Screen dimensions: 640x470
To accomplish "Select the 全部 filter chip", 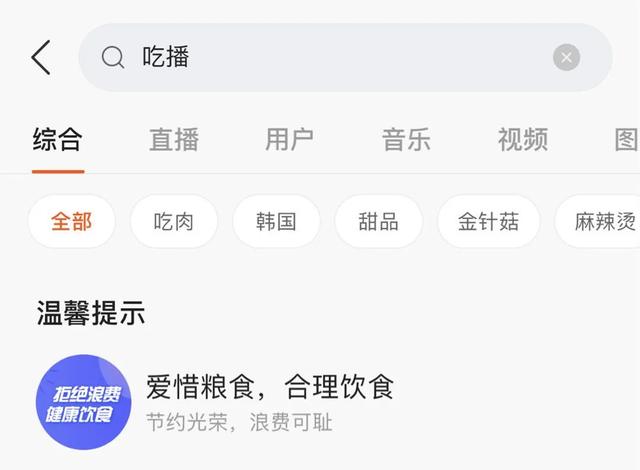I will (x=71, y=222).
